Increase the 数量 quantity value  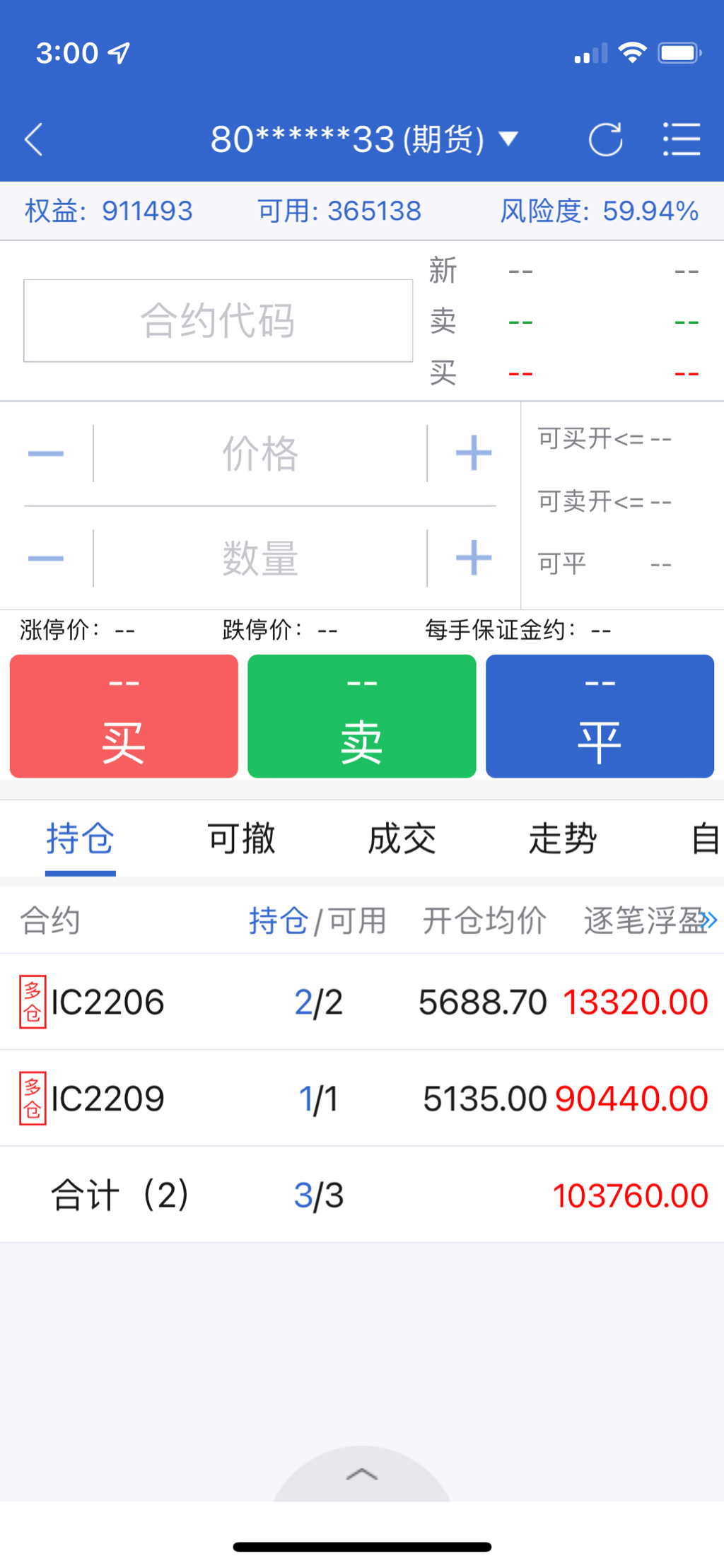[x=473, y=558]
